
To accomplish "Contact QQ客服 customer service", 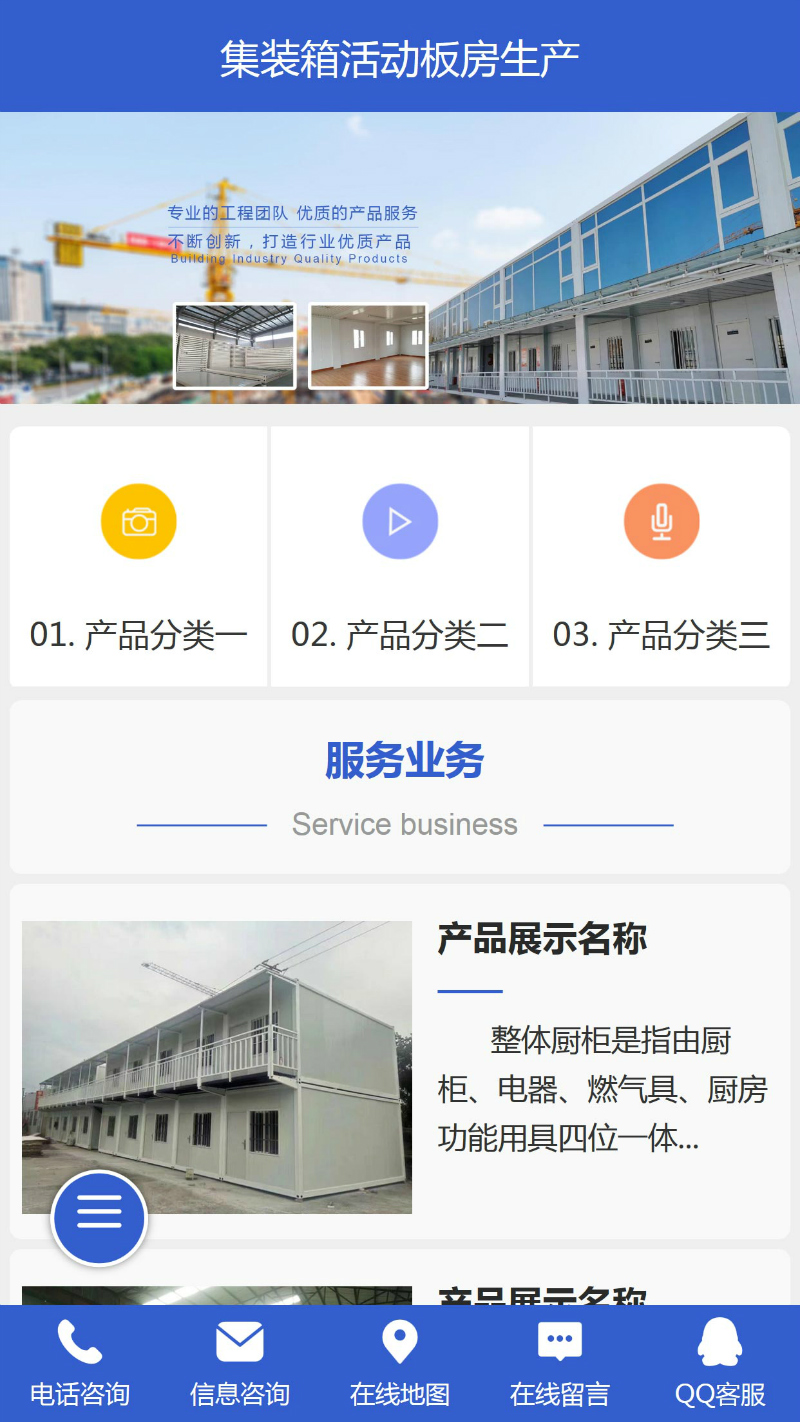I will (720, 1363).
